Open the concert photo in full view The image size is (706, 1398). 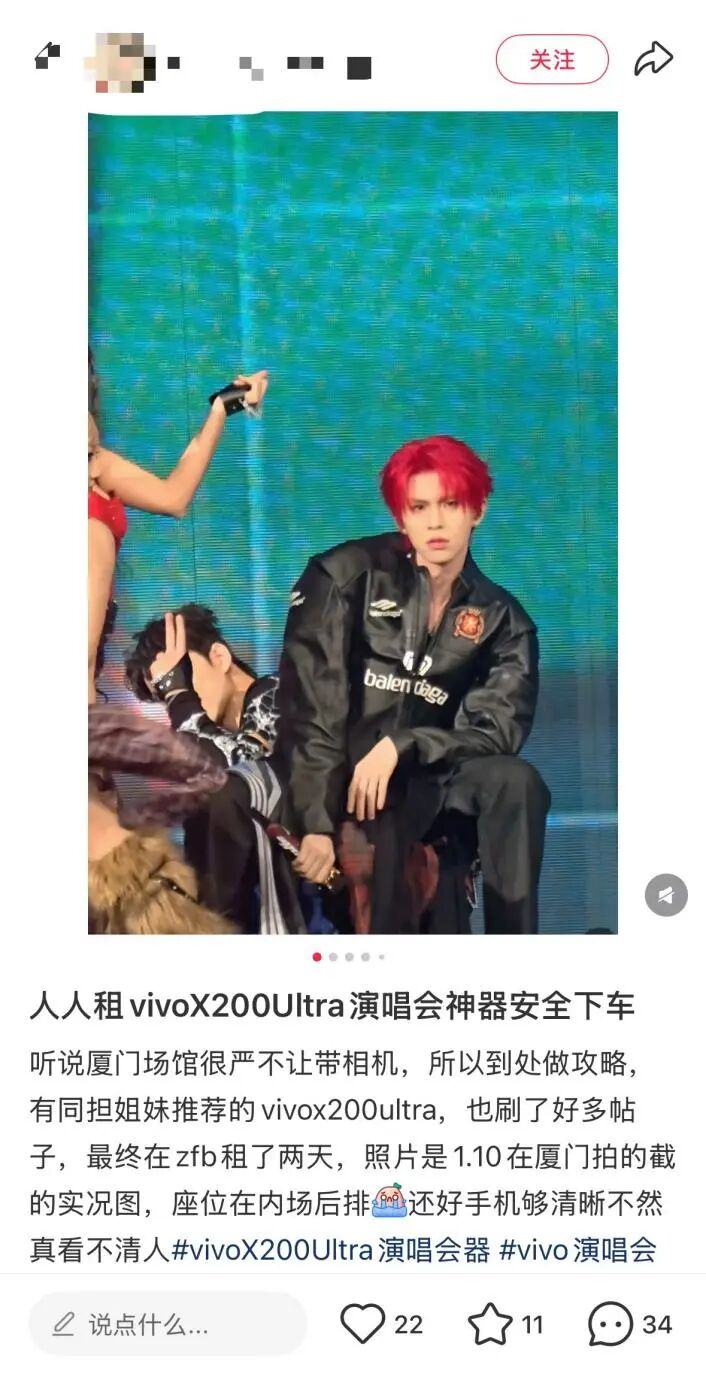(352, 522)
